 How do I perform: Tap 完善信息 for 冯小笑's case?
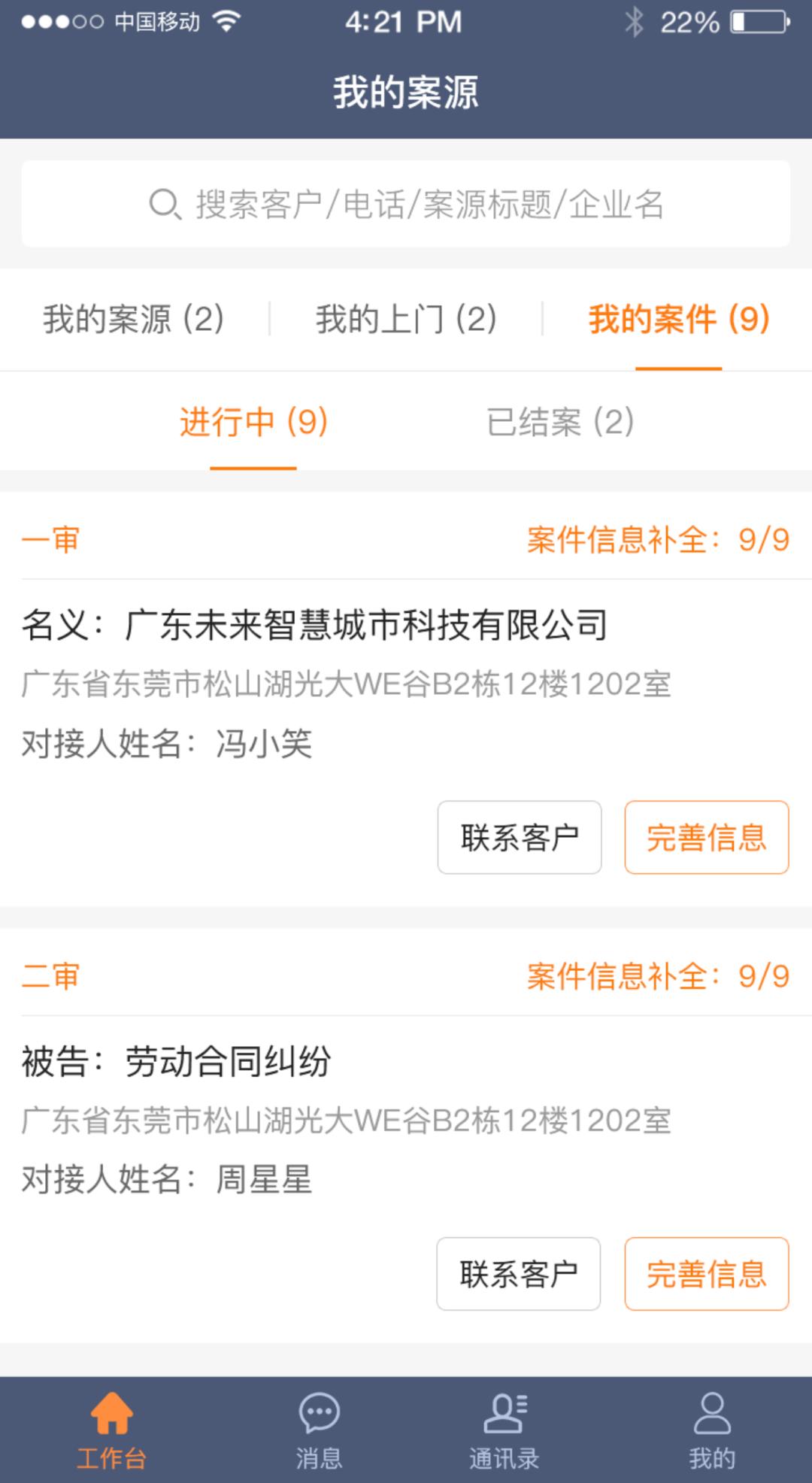pos(706,838)
